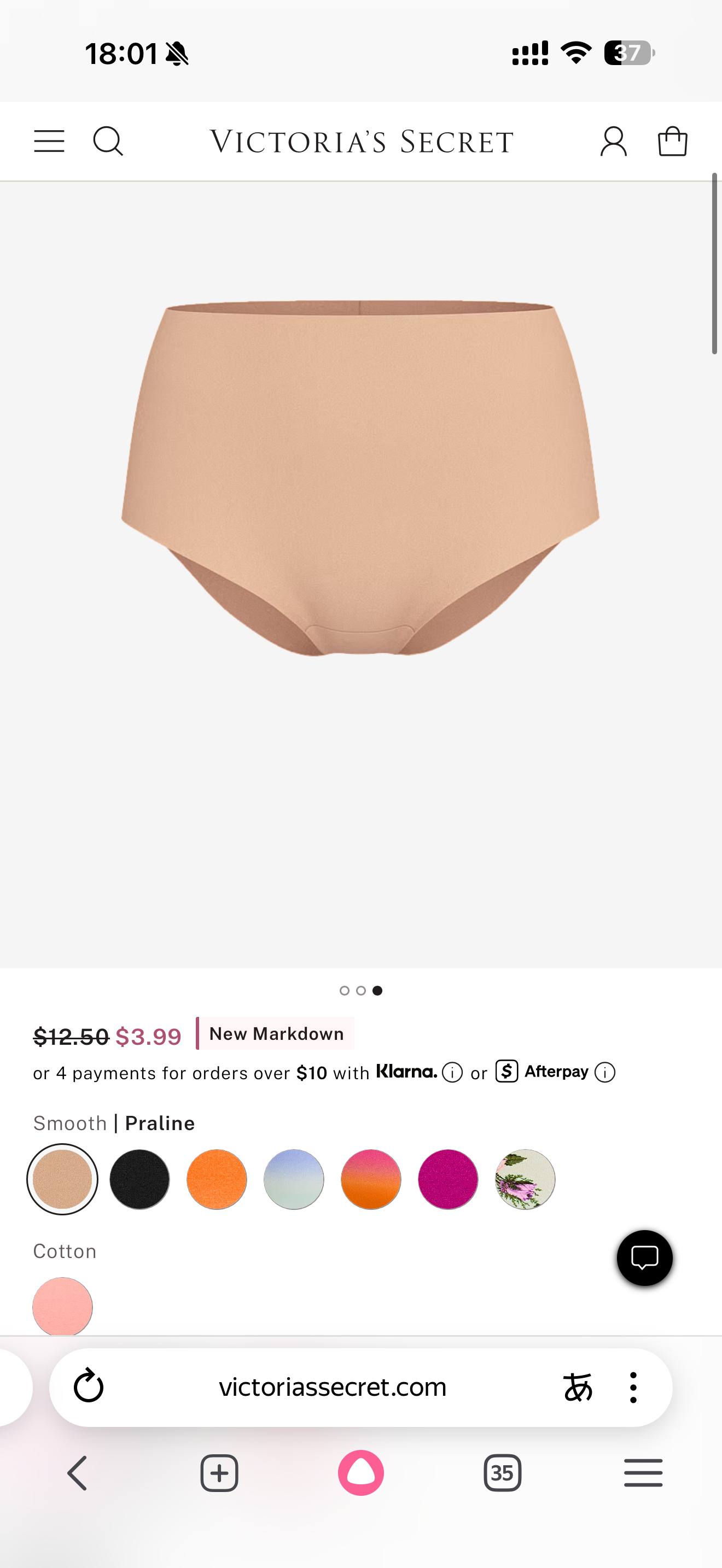Go back to the previous page
Viewport: 722px width, 1568px height.
tap(77, 1473)
